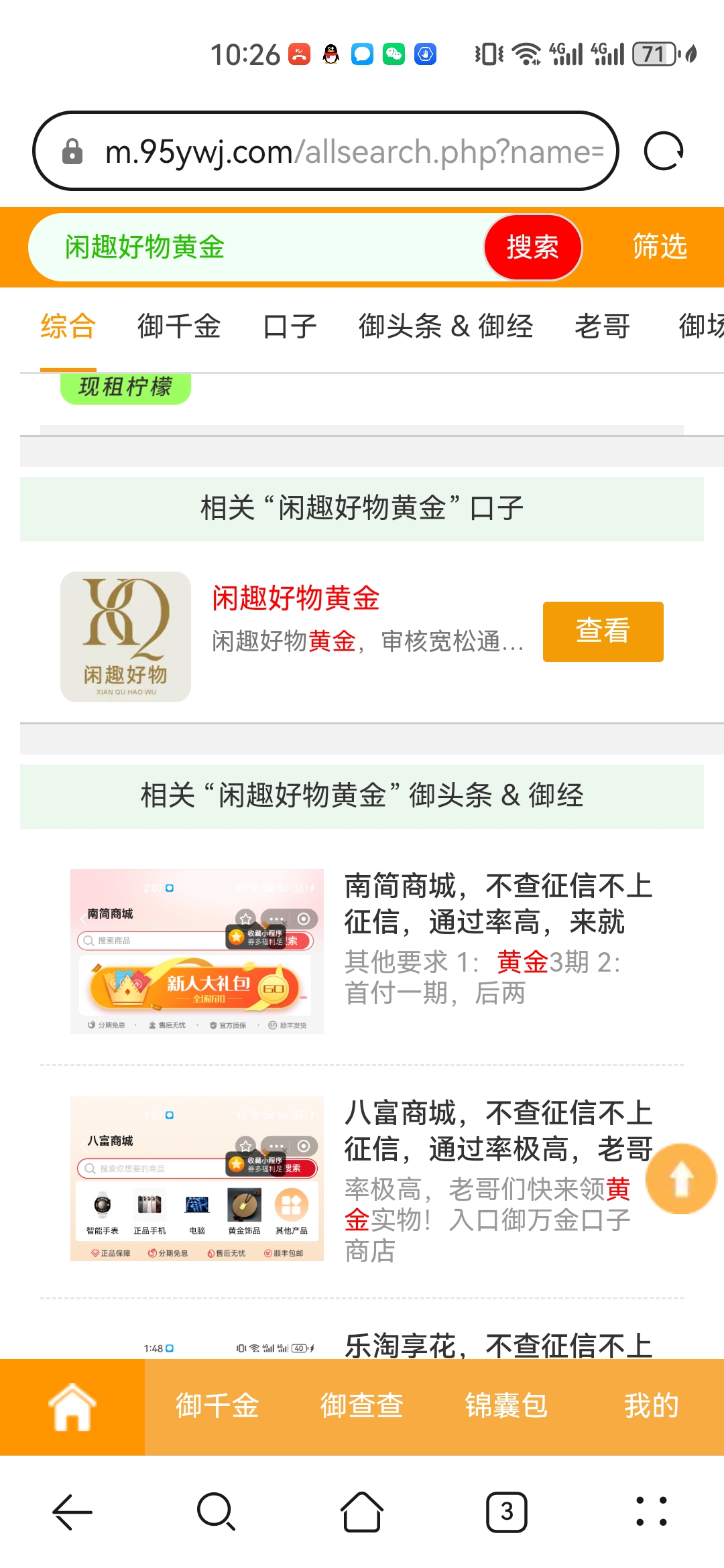Go back with the browser back arrow
This screenshot has width=724, height=1568.
click(x=72, y=1512)
